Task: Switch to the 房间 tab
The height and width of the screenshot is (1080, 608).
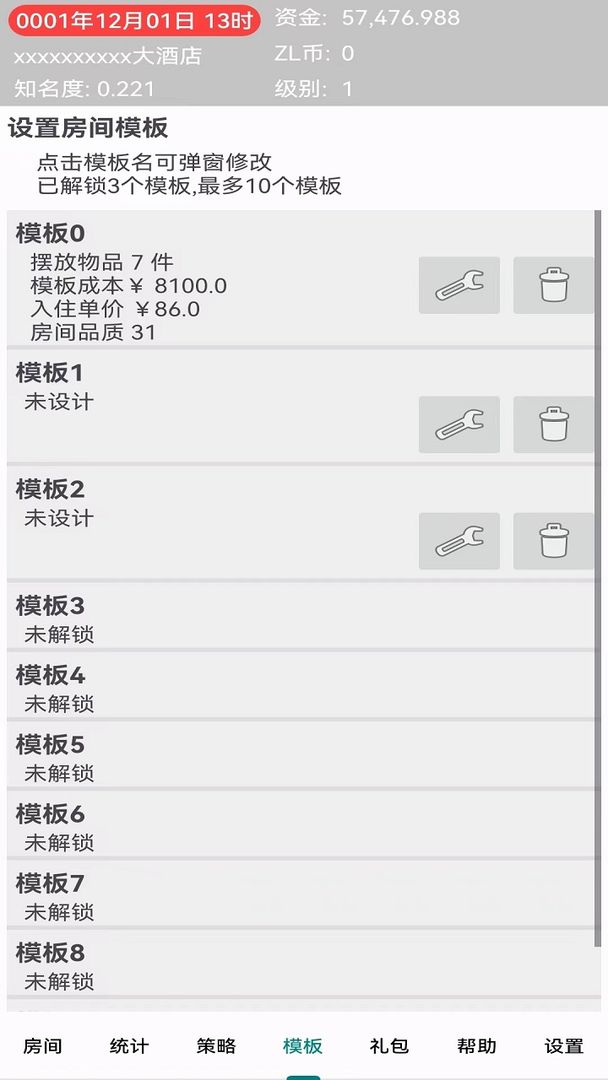Action: [x=43, y=1046]
